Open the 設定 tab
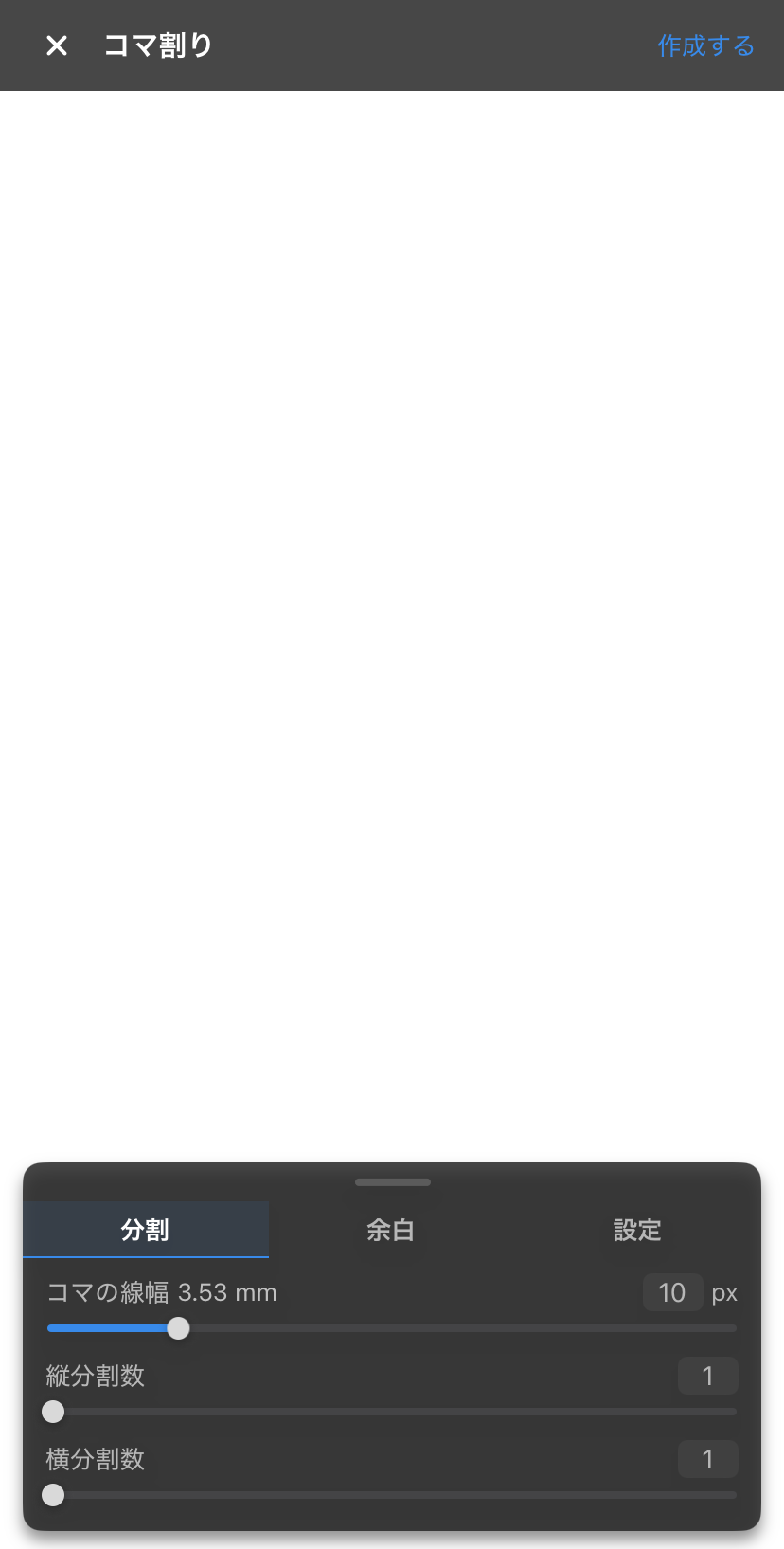The height and width of the screenshot is (1549, 784). tap(637, 1230)
